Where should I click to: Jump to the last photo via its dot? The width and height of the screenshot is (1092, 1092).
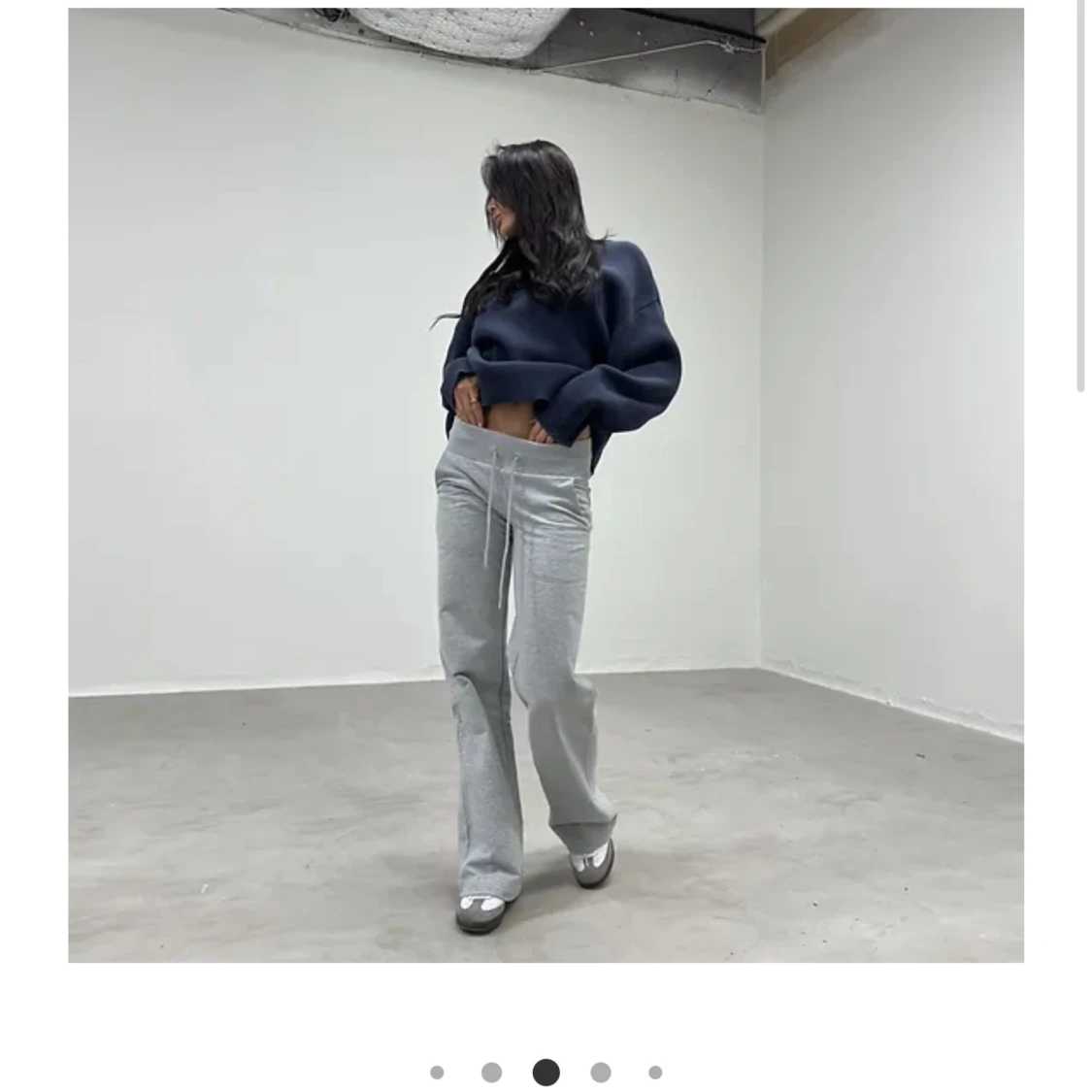655,1073
